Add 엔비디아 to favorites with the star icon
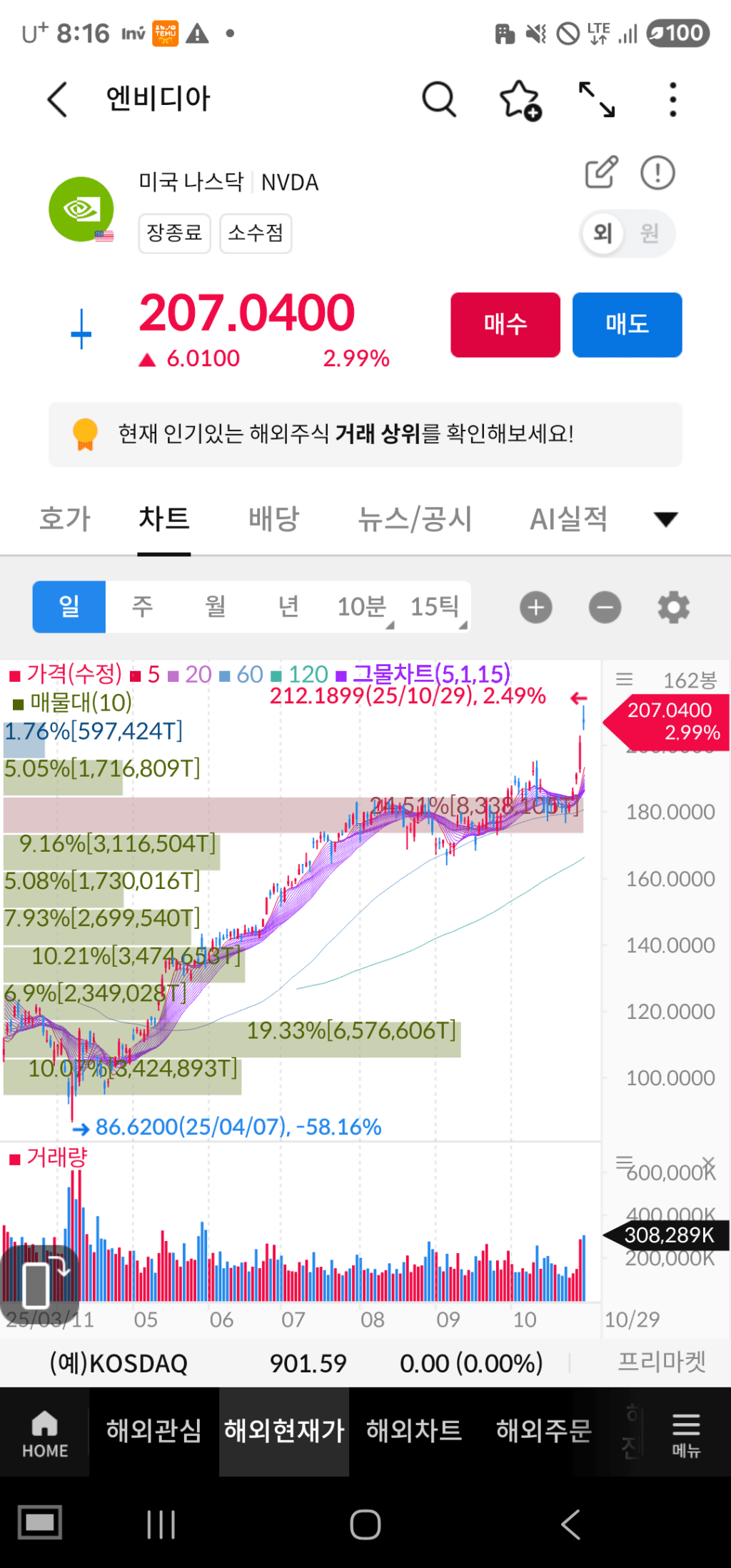Viewport: 731px width, 1568px height. [520, 99]
